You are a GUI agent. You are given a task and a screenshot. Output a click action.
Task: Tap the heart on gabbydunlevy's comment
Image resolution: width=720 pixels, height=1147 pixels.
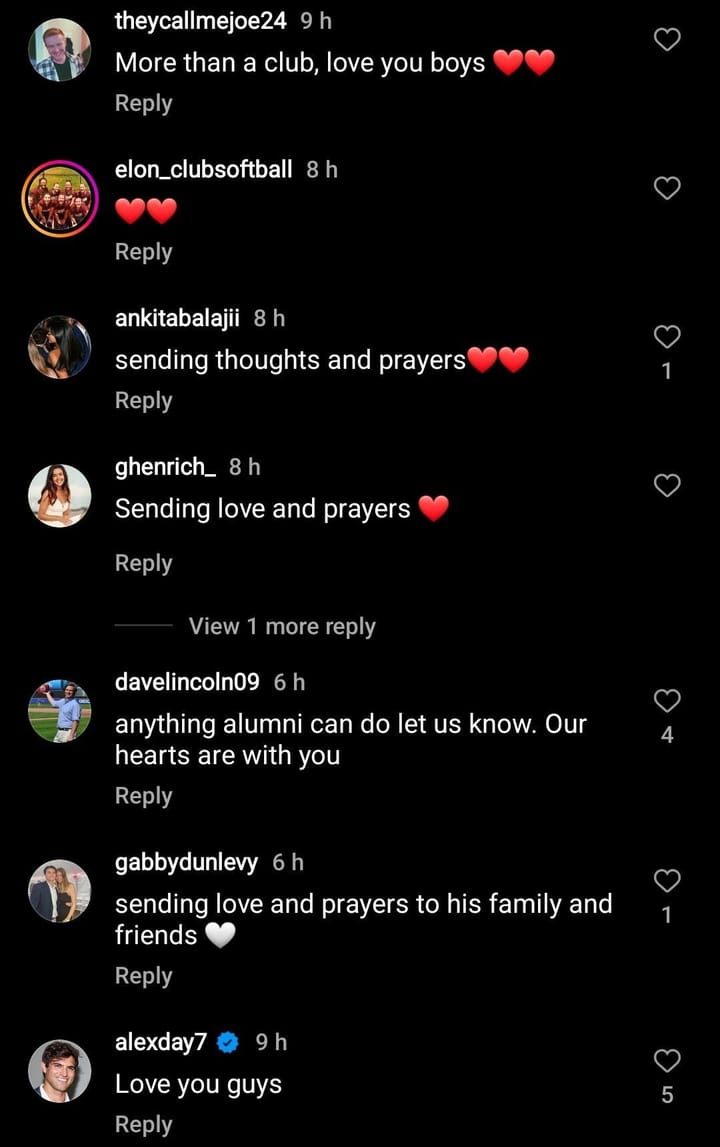(667, 881)
